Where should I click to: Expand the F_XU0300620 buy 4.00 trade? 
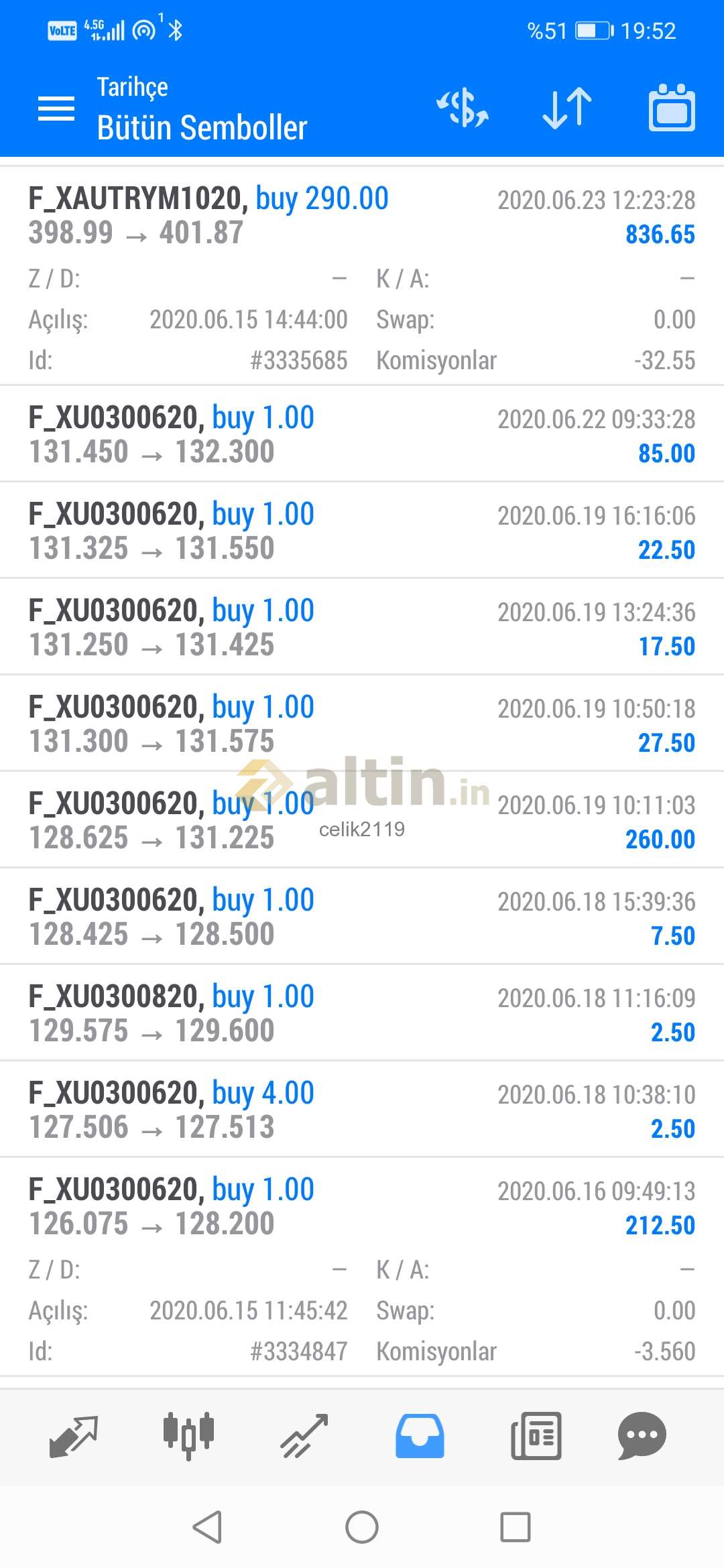pos(362,1109)
